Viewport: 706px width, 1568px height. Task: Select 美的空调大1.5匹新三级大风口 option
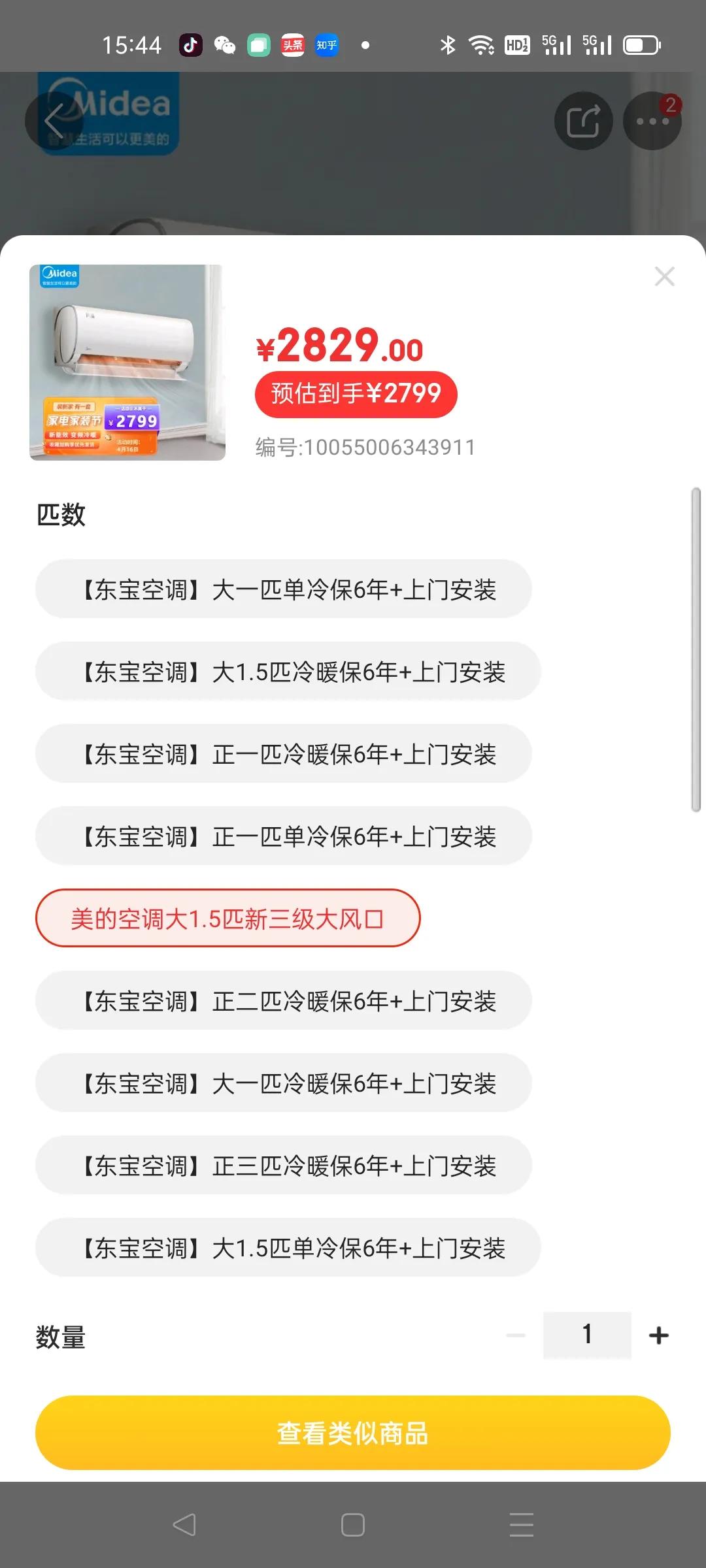228,918
